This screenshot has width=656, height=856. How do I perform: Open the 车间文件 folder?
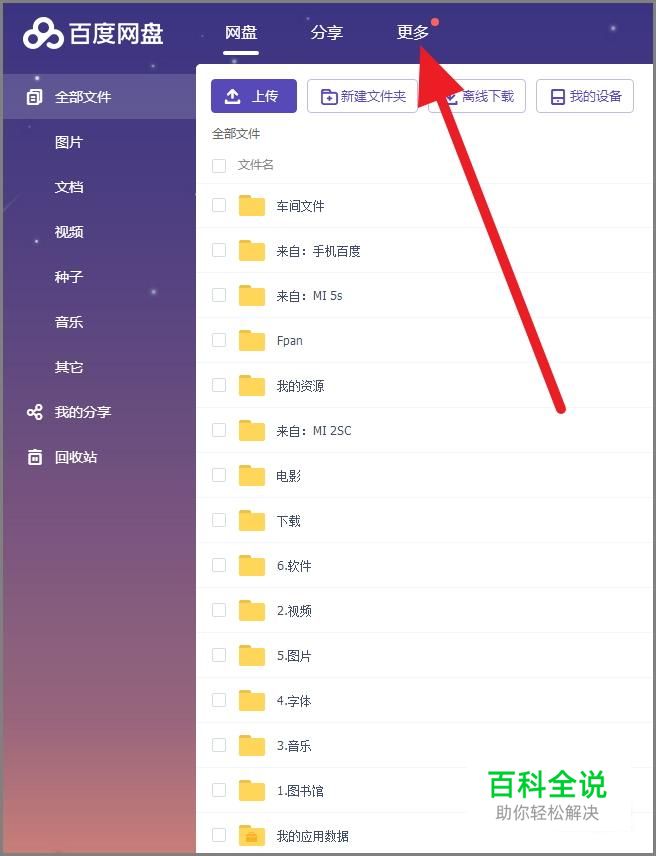pyautogui.click(x=300, y=206)
